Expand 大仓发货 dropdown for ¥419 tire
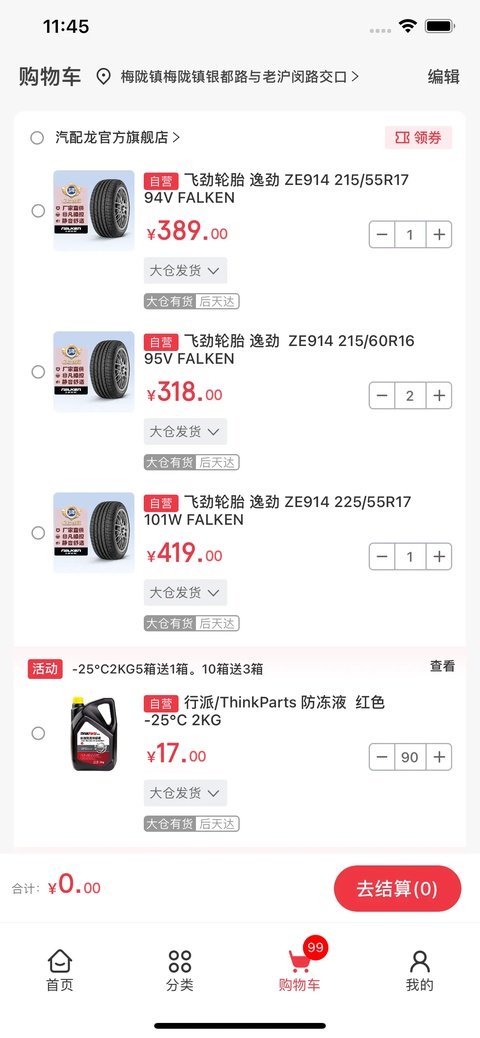This screenshot has height=1038, width=480. point(185,592)
